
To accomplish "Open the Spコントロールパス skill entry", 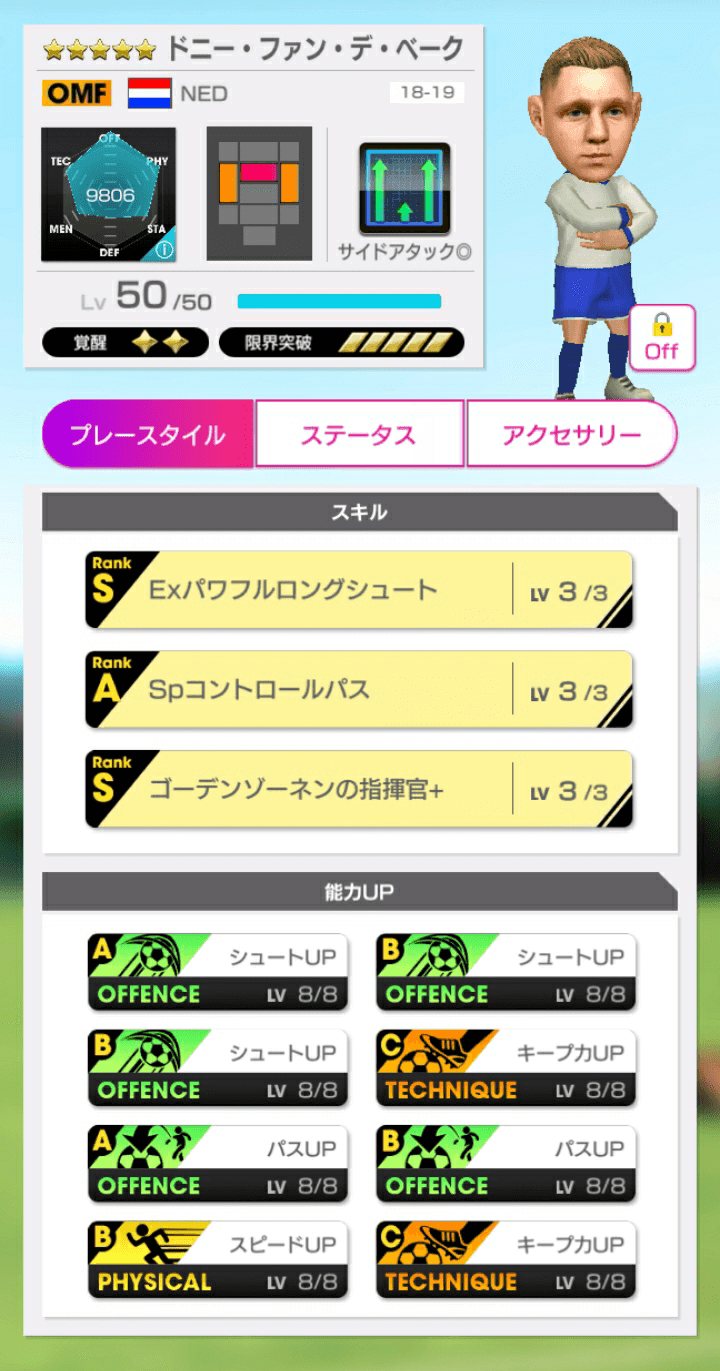I will point(360,688).
